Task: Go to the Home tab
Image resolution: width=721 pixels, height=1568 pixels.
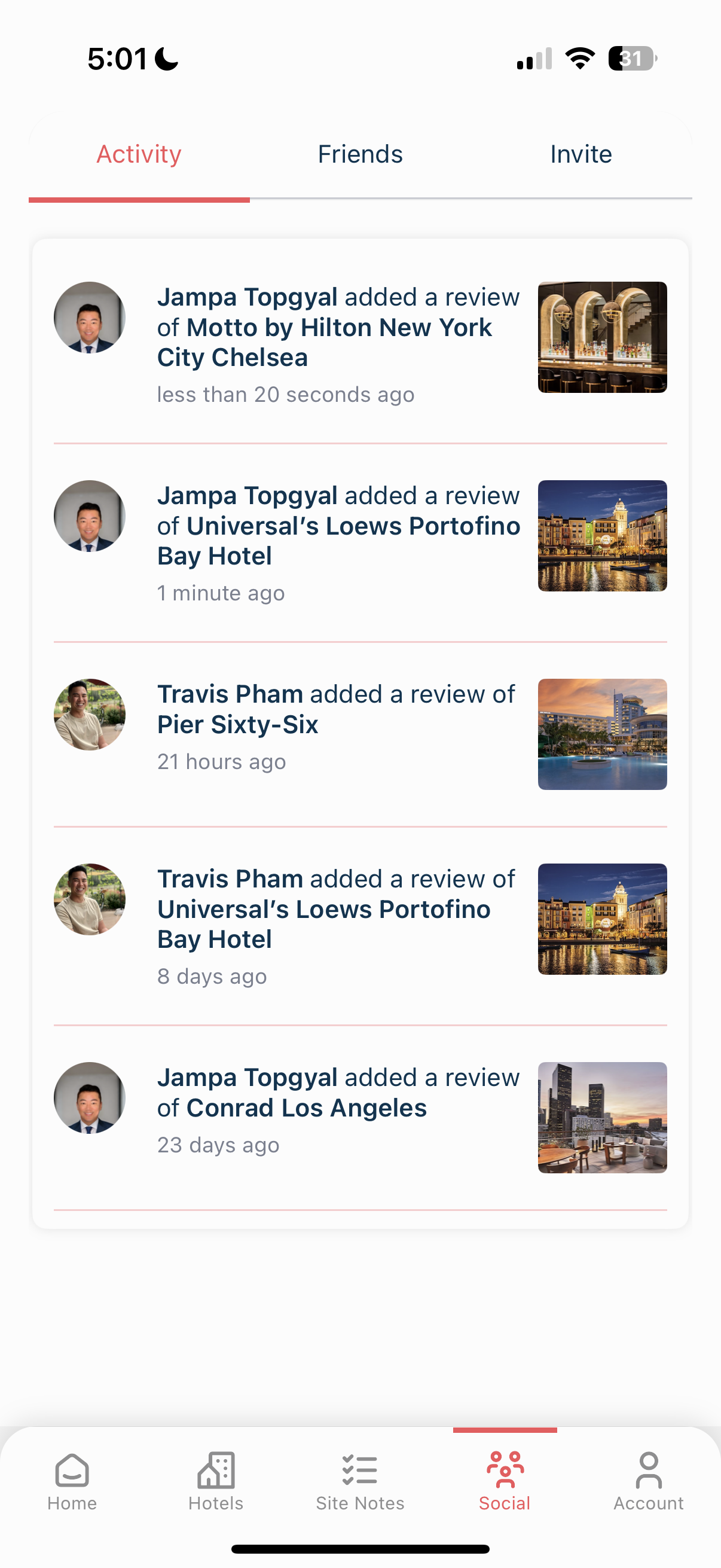Action: tap(72, 1481)
